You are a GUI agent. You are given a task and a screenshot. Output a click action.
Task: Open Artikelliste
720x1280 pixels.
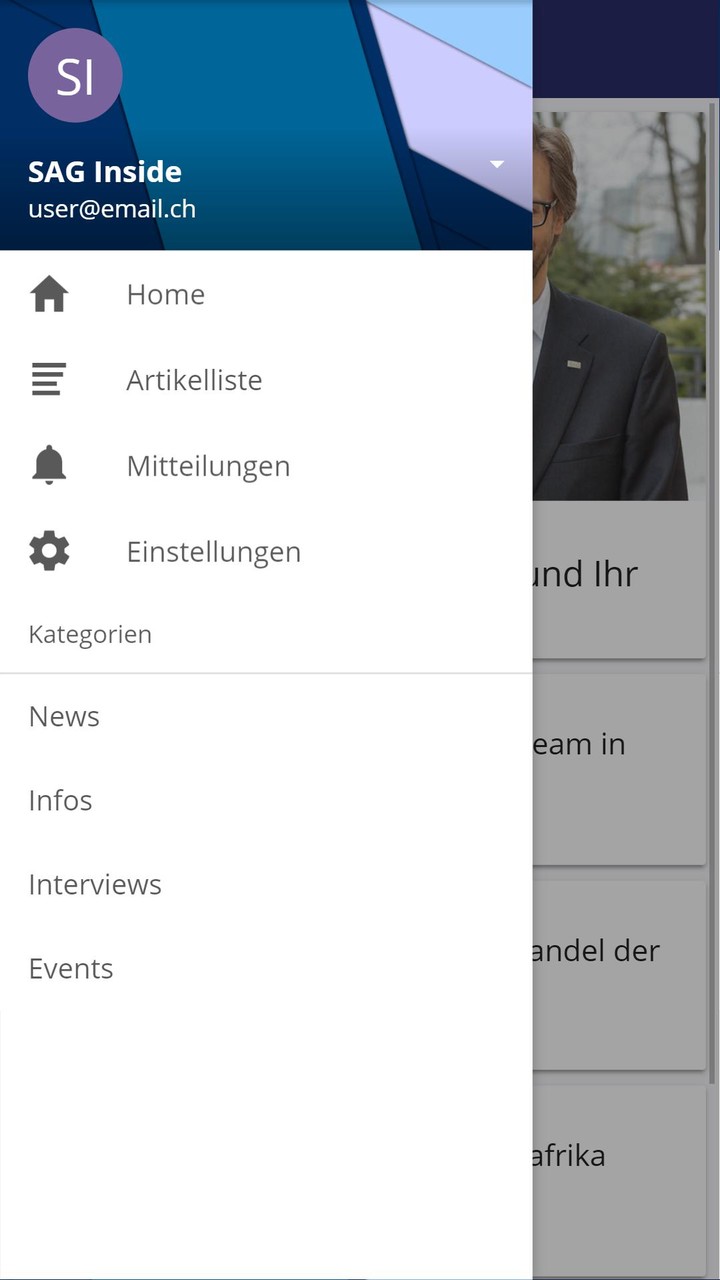(194, 380)
